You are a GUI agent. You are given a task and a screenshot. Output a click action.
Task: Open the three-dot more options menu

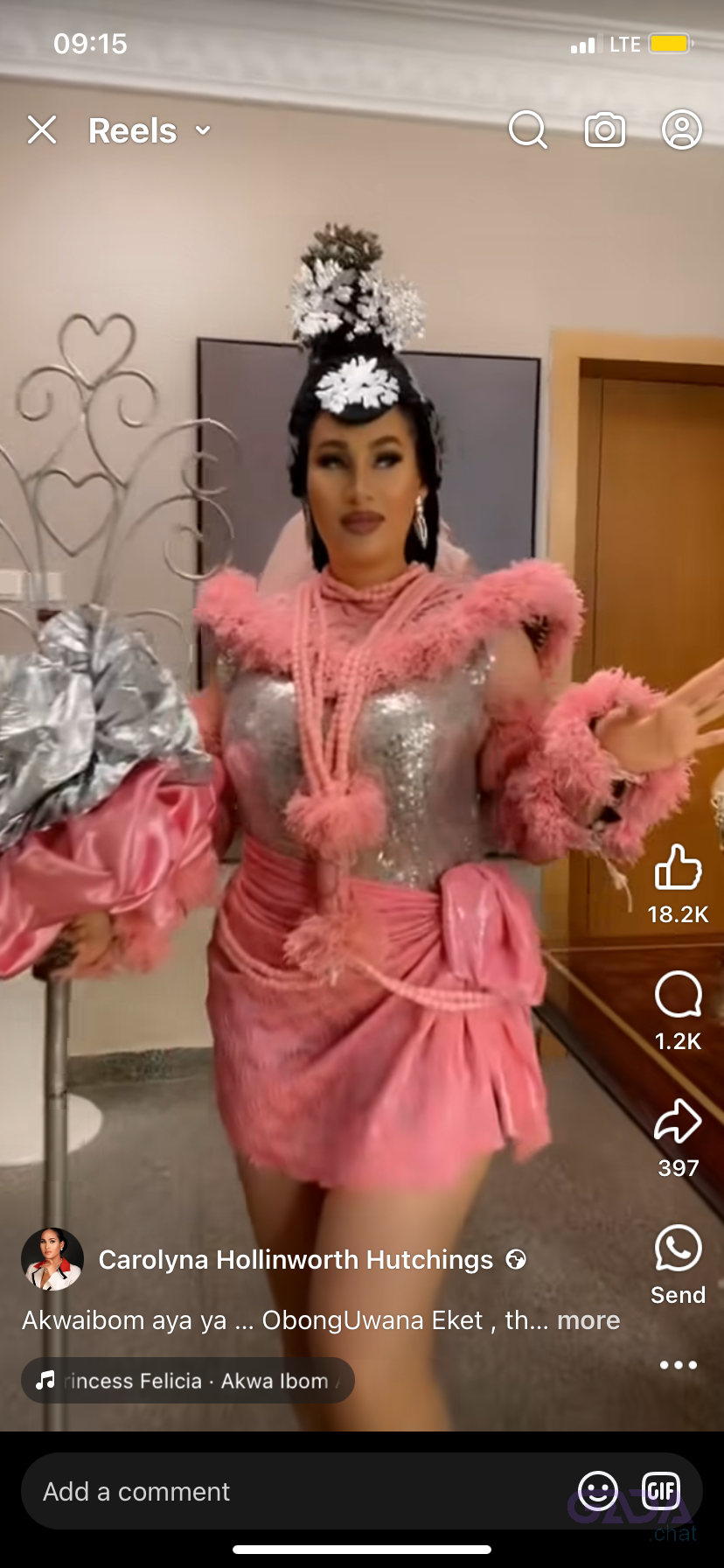(678, 1365)
